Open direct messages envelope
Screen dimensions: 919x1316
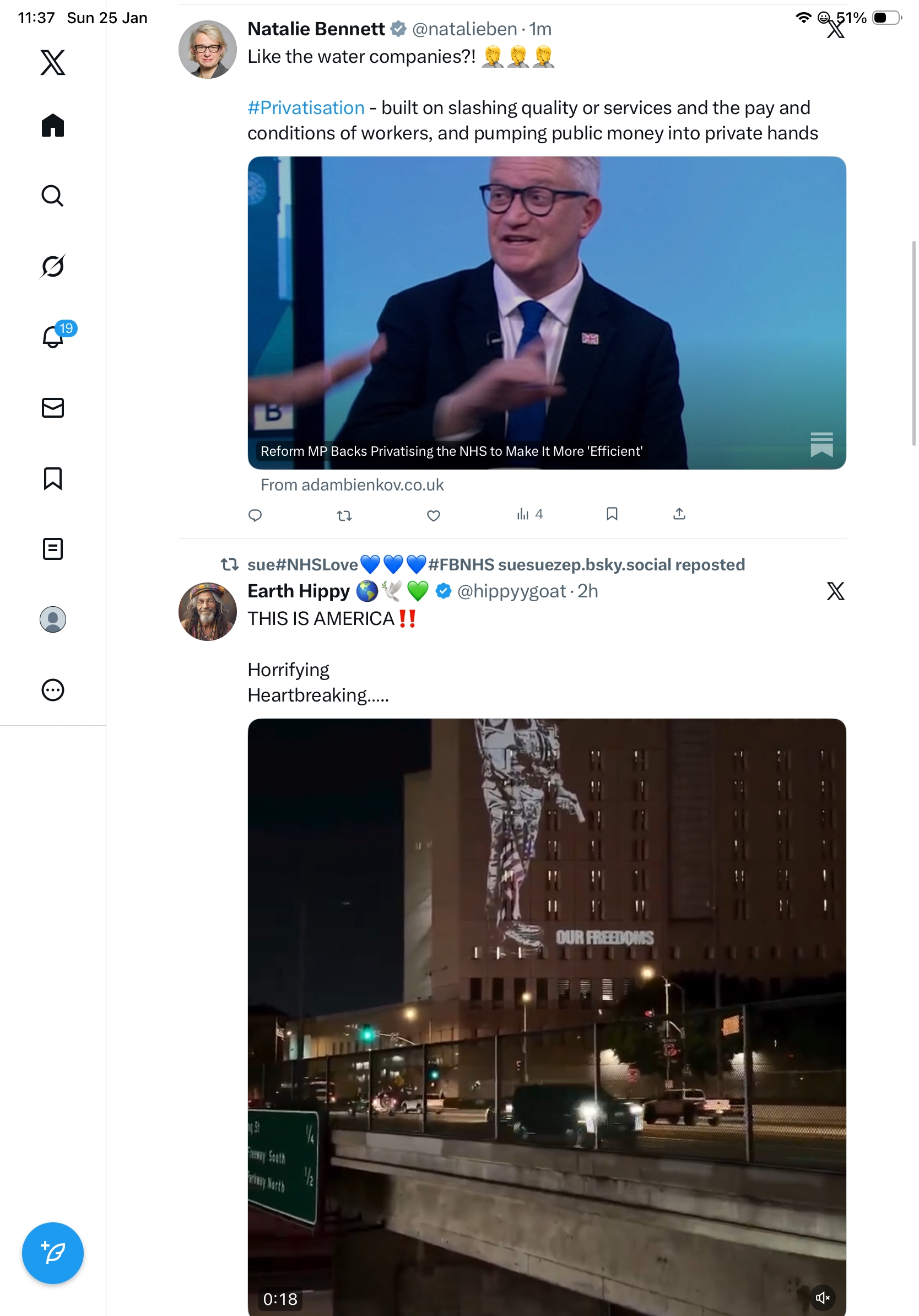point(53,407)
